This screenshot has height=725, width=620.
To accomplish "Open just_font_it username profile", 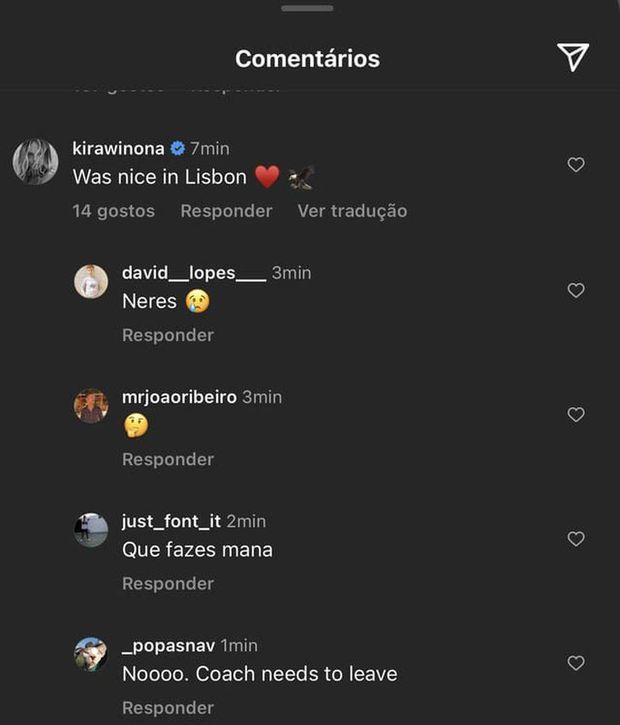I will (x=171, y=521).
